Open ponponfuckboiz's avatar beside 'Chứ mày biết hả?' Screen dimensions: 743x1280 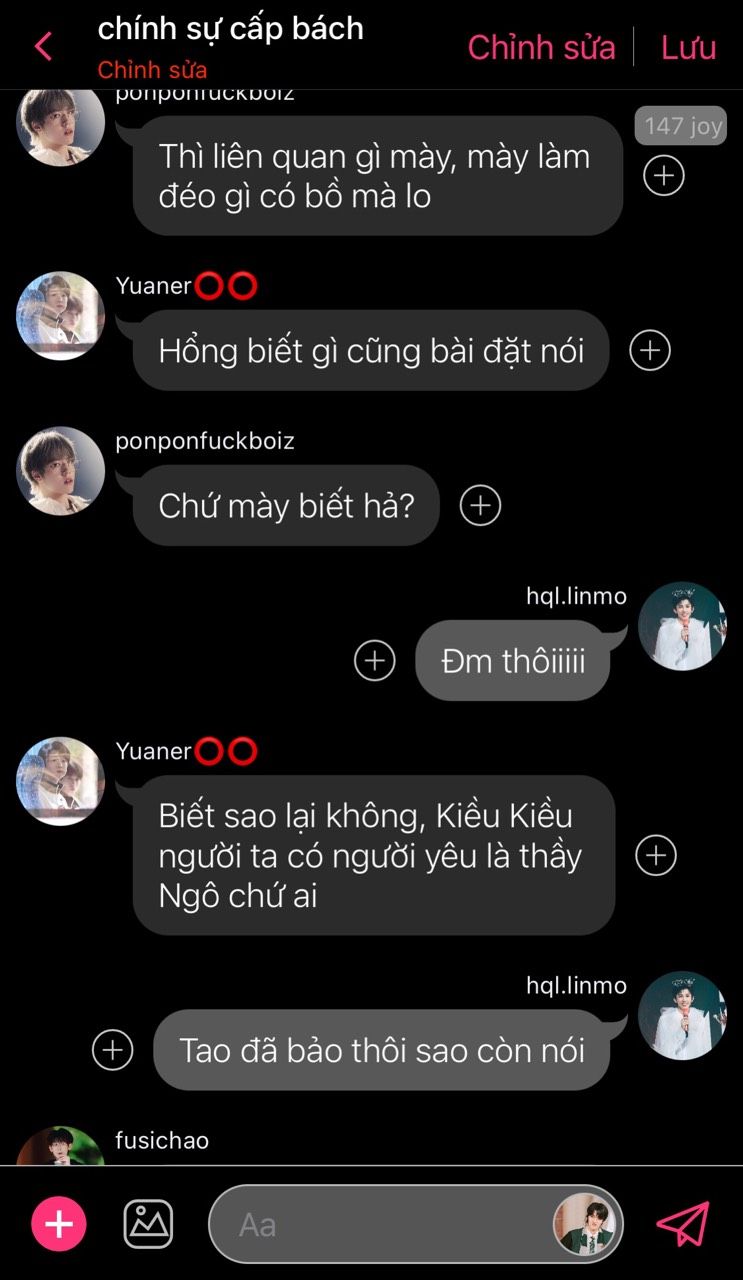point(61,471)
